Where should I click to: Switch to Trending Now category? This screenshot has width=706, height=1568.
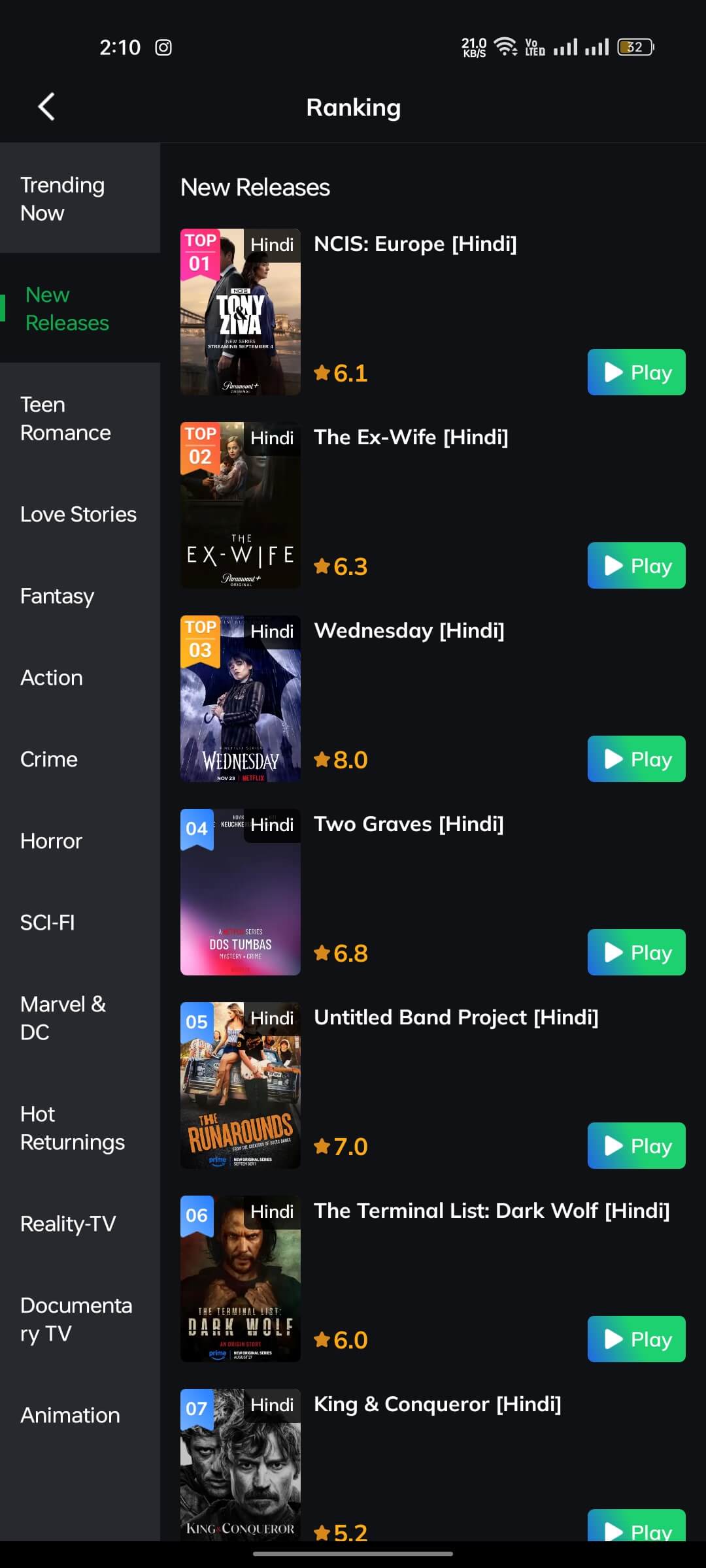63,198
